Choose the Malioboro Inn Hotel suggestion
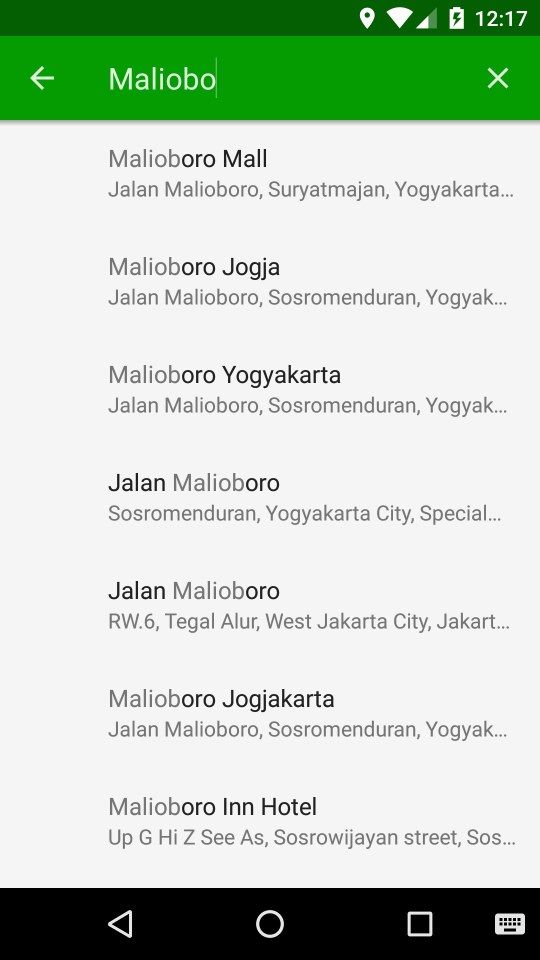Viewport: 540px width, 960px height. point(270,820)
